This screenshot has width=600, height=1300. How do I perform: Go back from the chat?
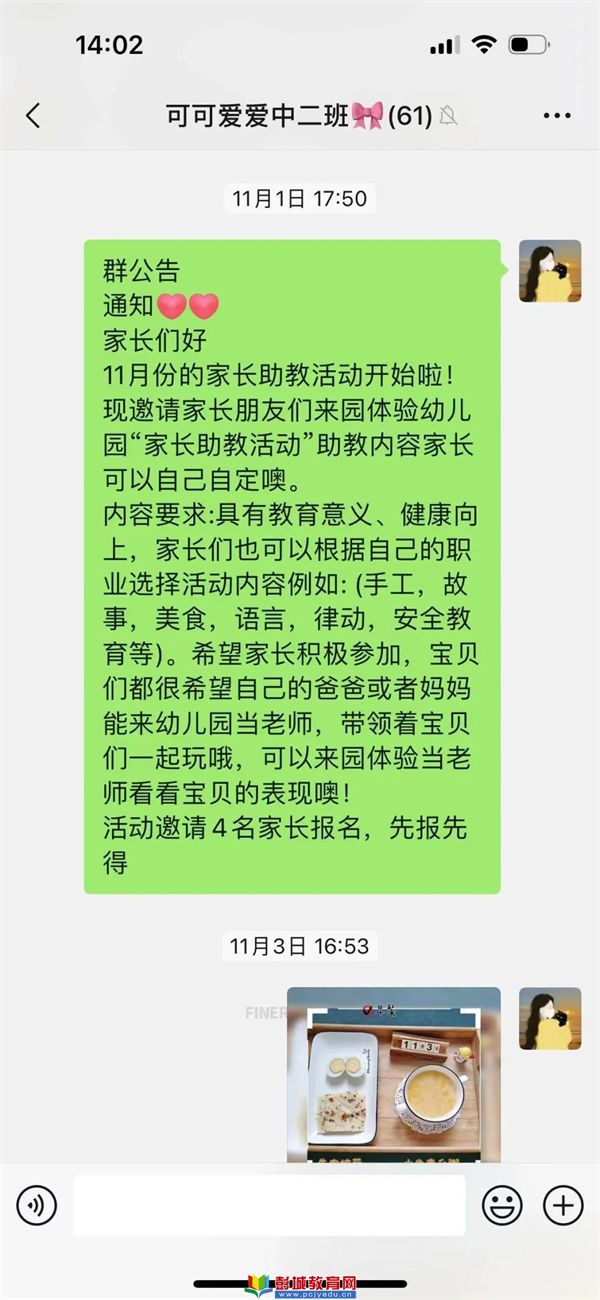click(33, 116)
